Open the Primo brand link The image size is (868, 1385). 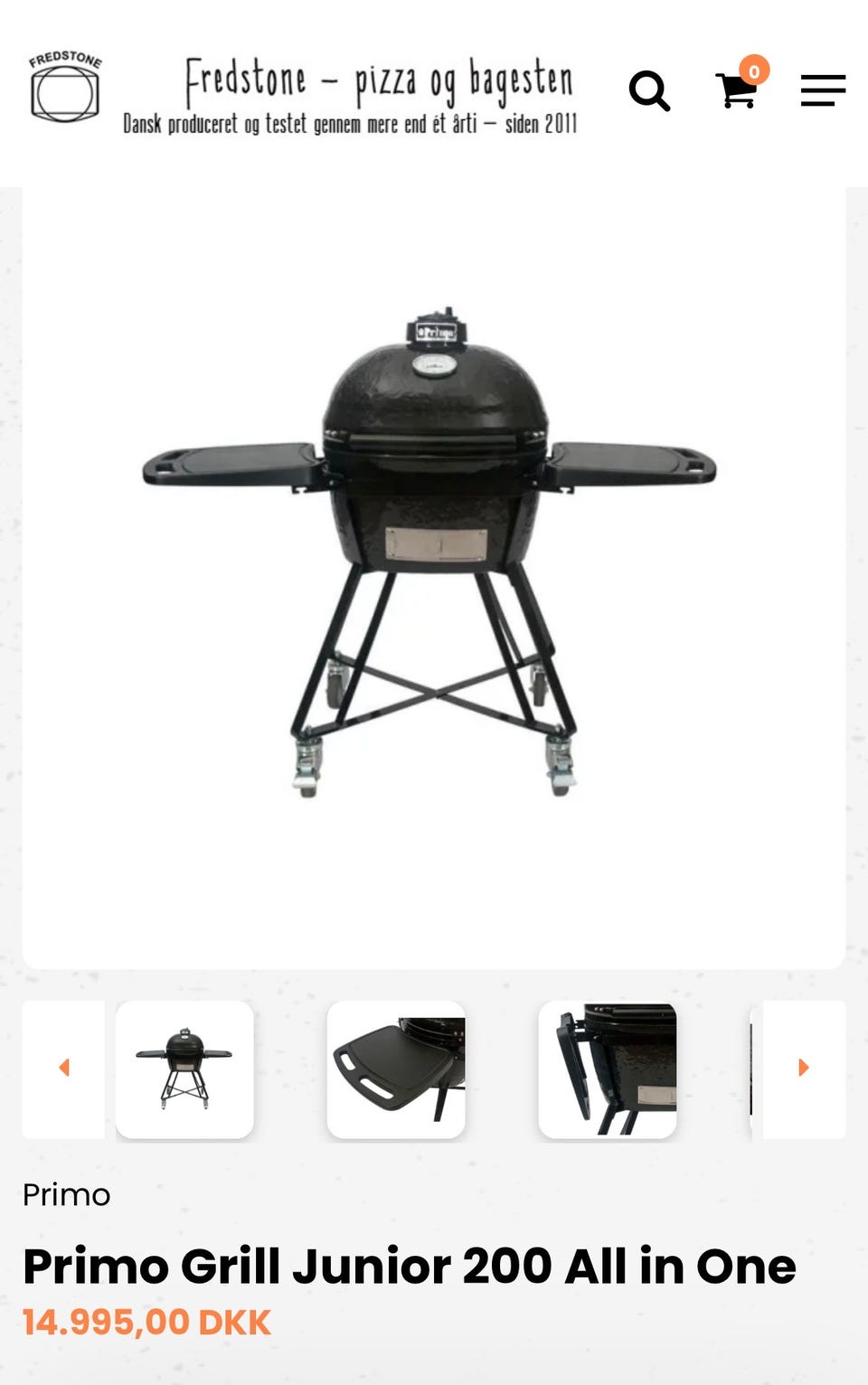(66, 1195)
